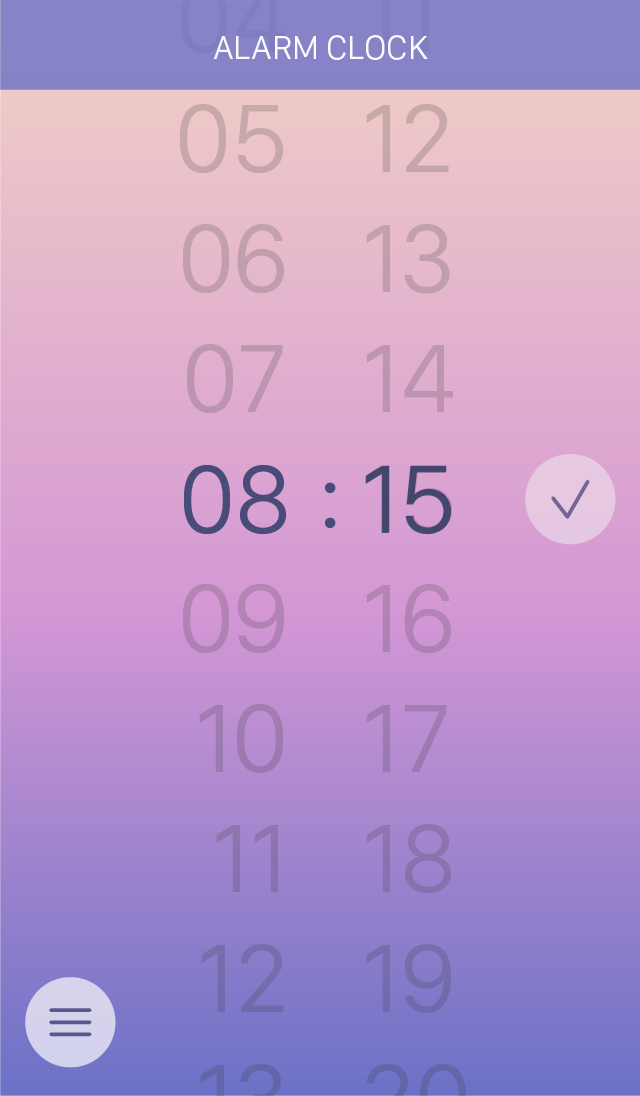
Task: Open the hamburger menu button
Action: 70,1022
